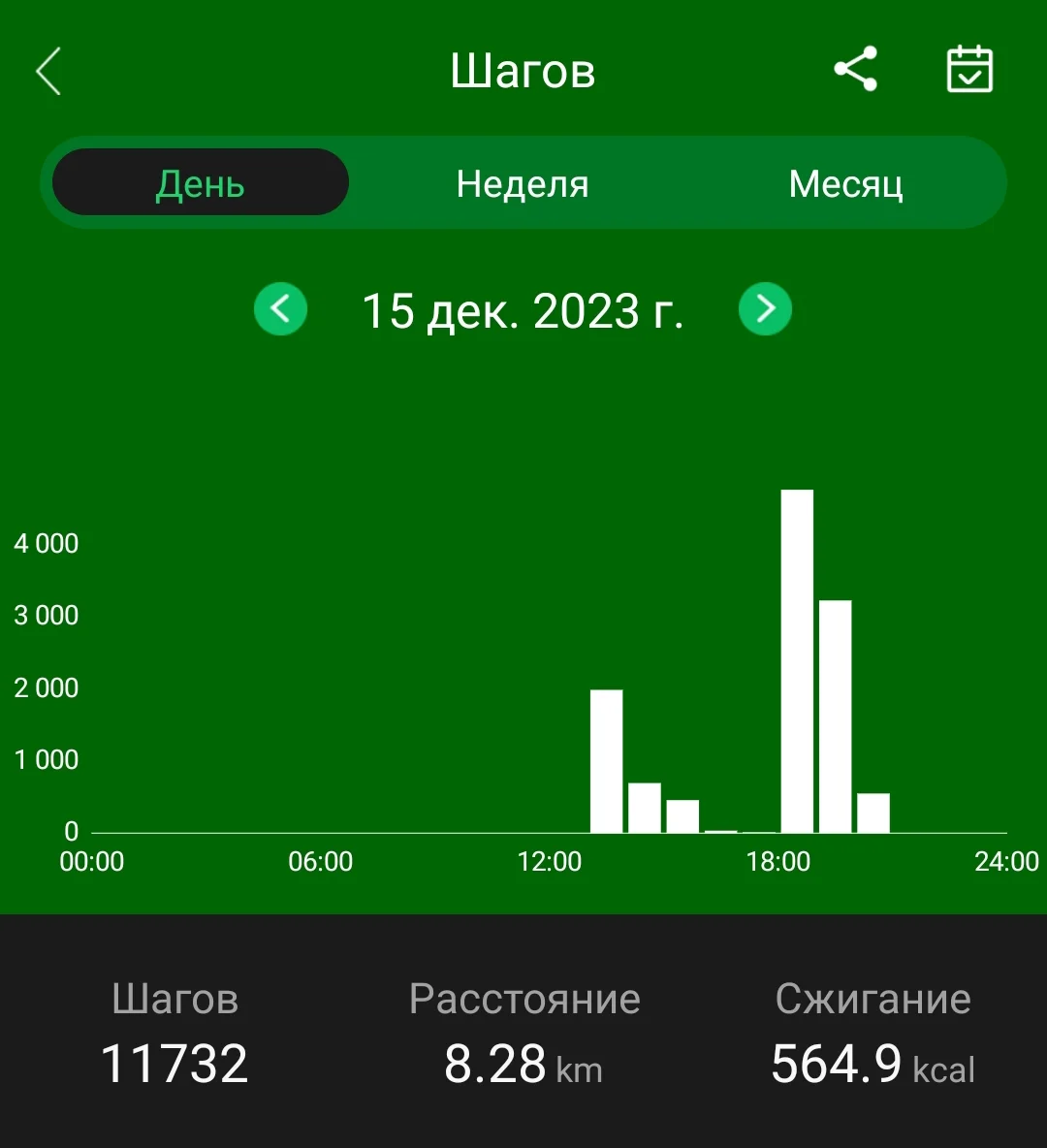Tap the right chevron beside the date

(766, 309)
